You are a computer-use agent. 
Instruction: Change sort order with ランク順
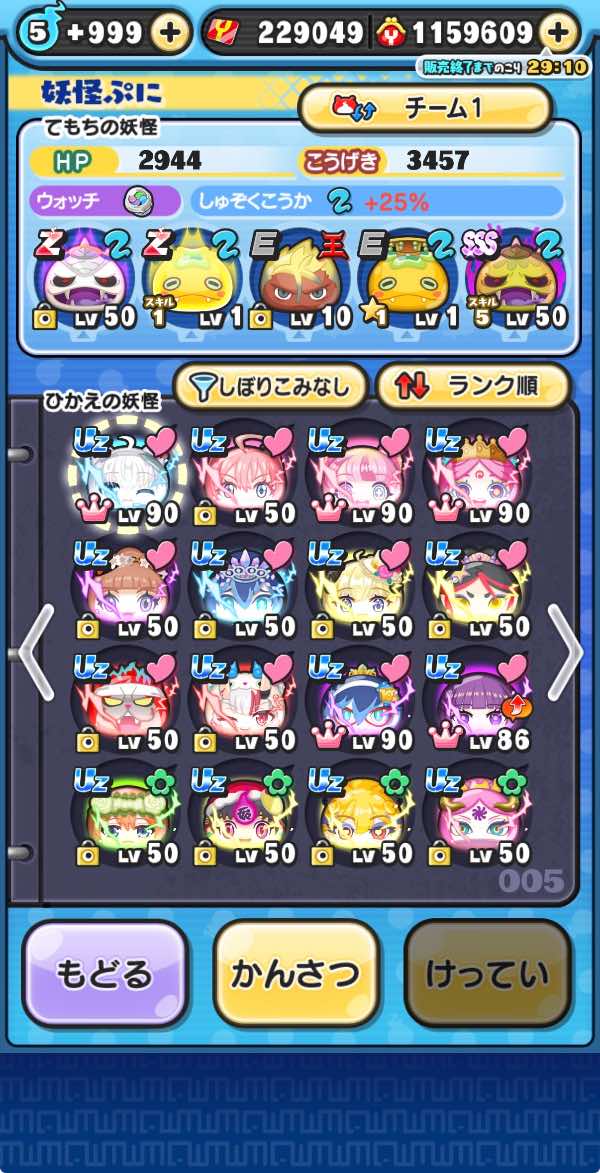[472, 386]
